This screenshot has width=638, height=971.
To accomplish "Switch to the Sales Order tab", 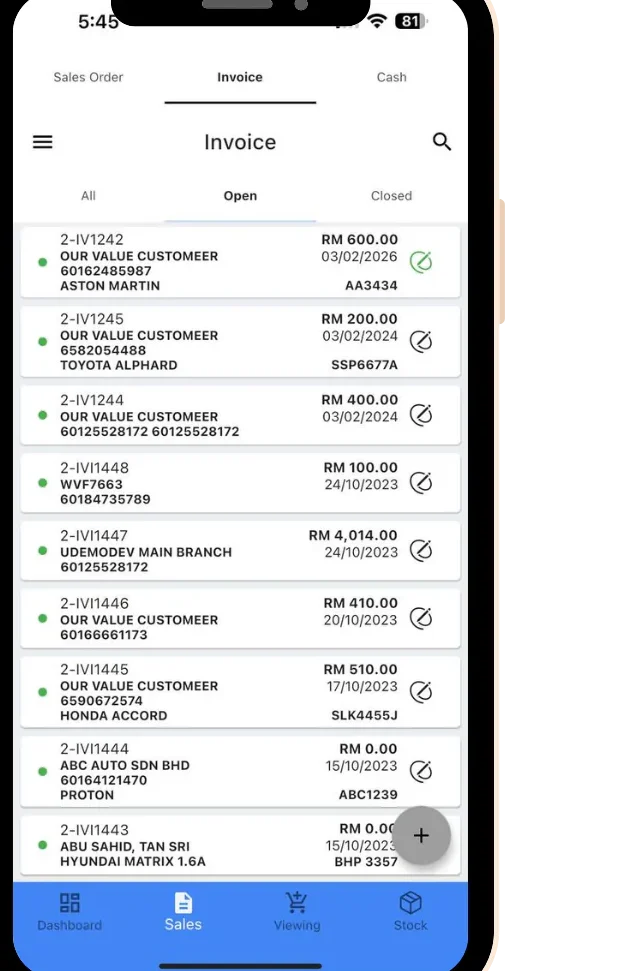I will [88, 77].
